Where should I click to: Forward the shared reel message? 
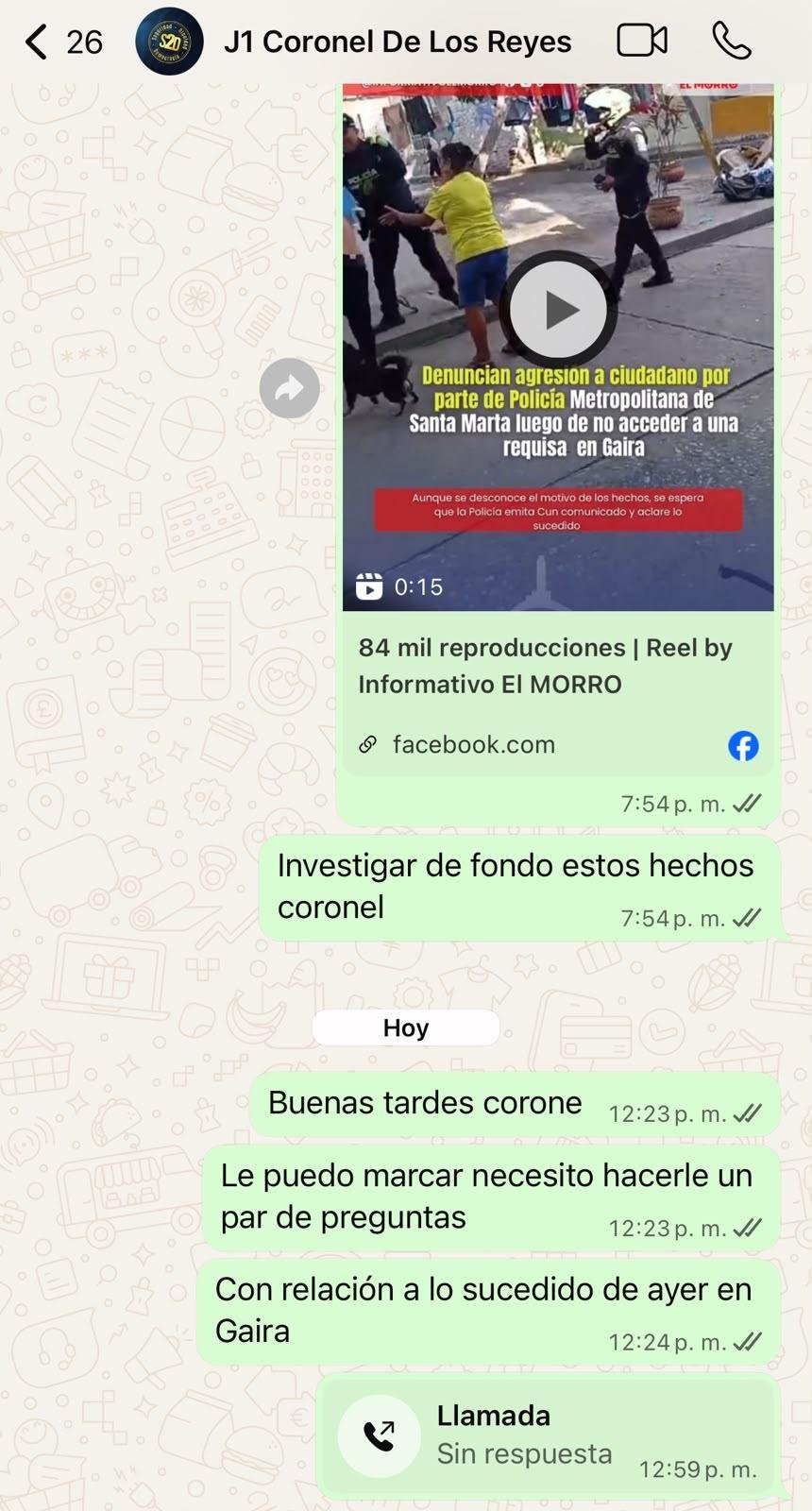click(x=290, y=388)
